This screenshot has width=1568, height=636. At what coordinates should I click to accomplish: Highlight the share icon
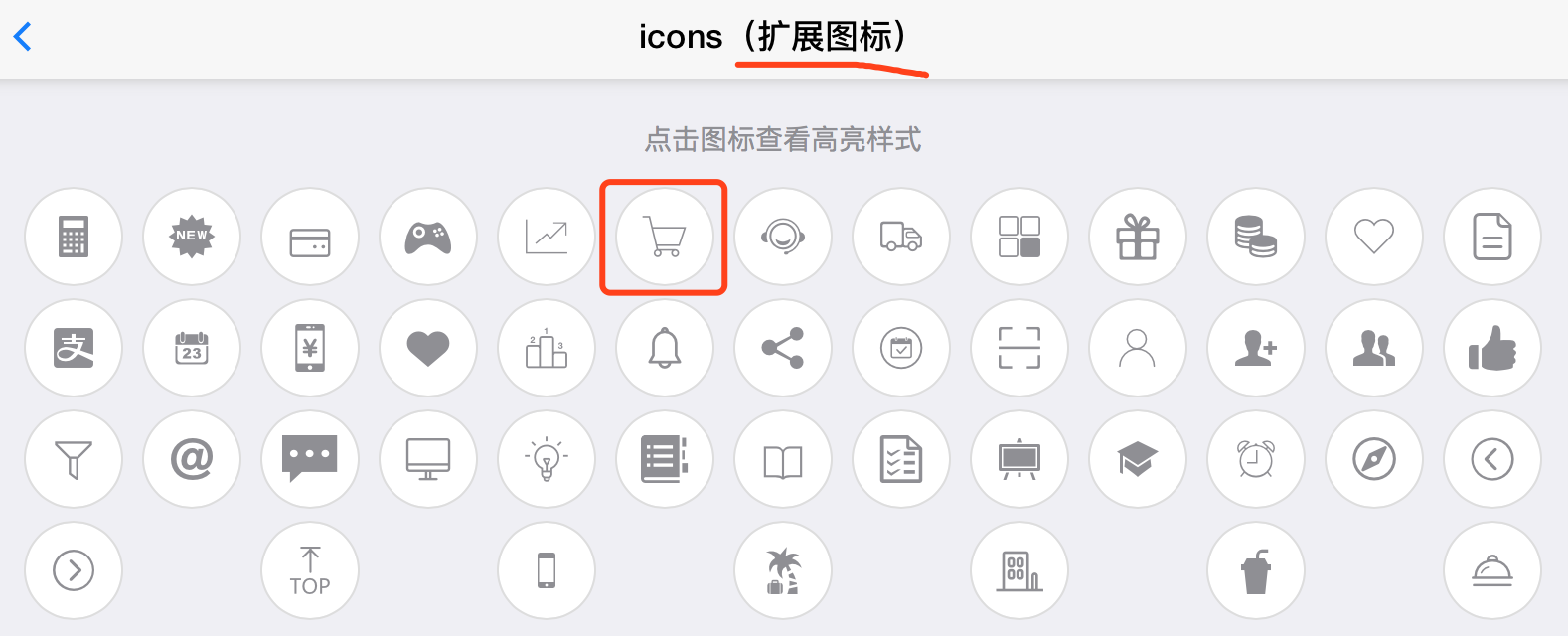(x=783, y=348)
